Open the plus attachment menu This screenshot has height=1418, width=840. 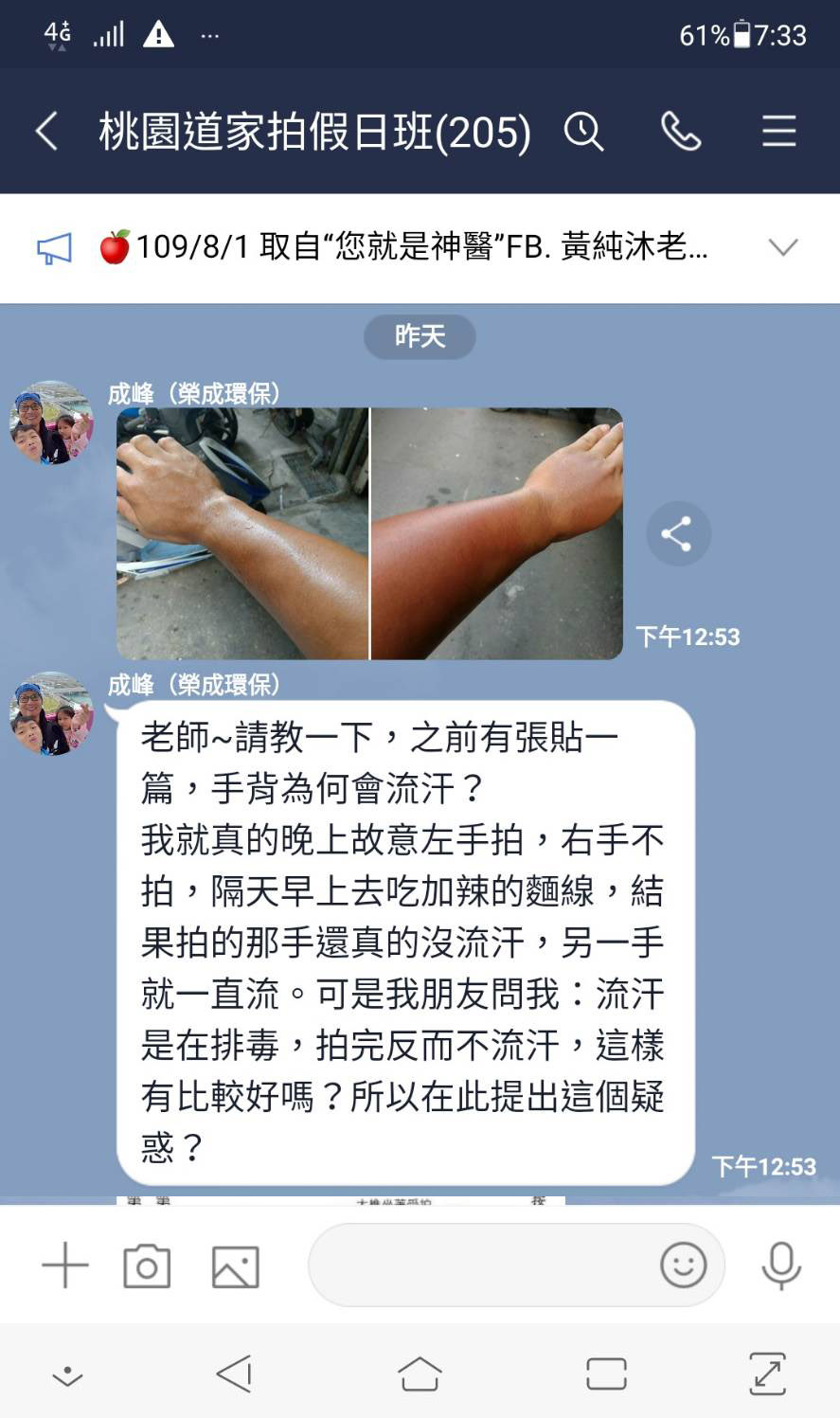pos(64,1265)
